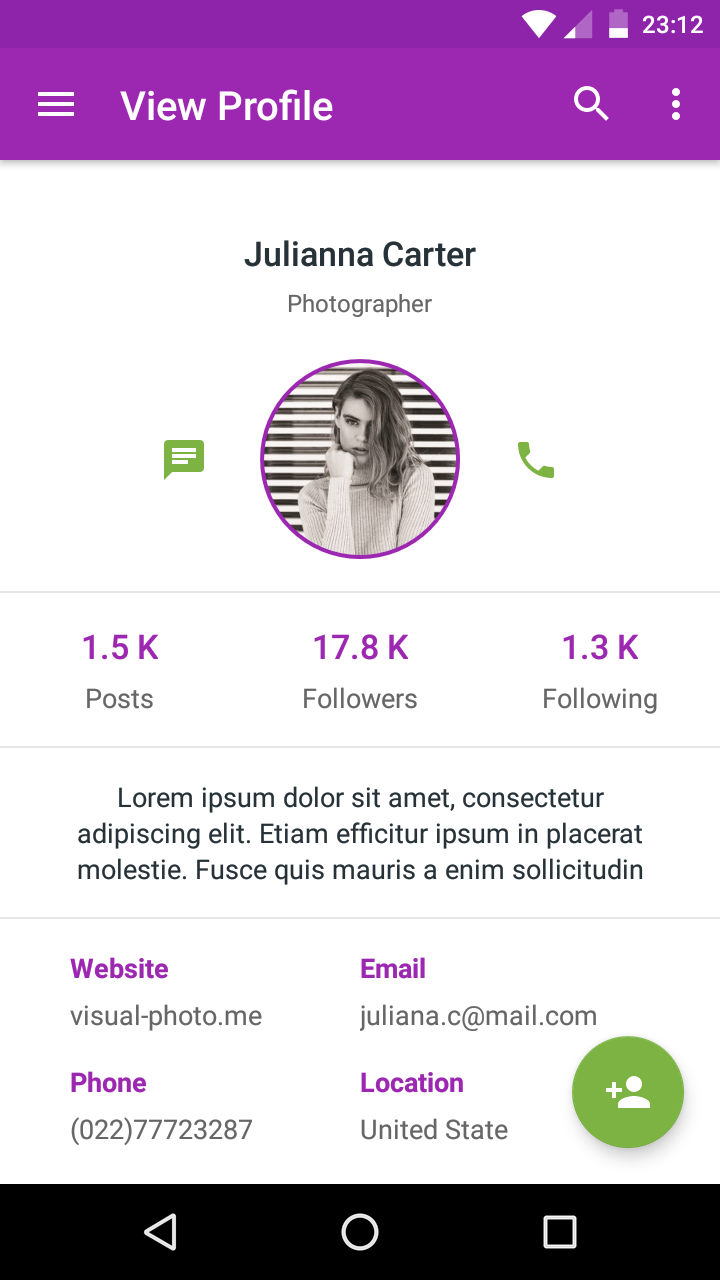The height and width of the screenshot is (1280, 720).
Task: Call Julianna using the green phone icon
Action: [x=535, y=459]
